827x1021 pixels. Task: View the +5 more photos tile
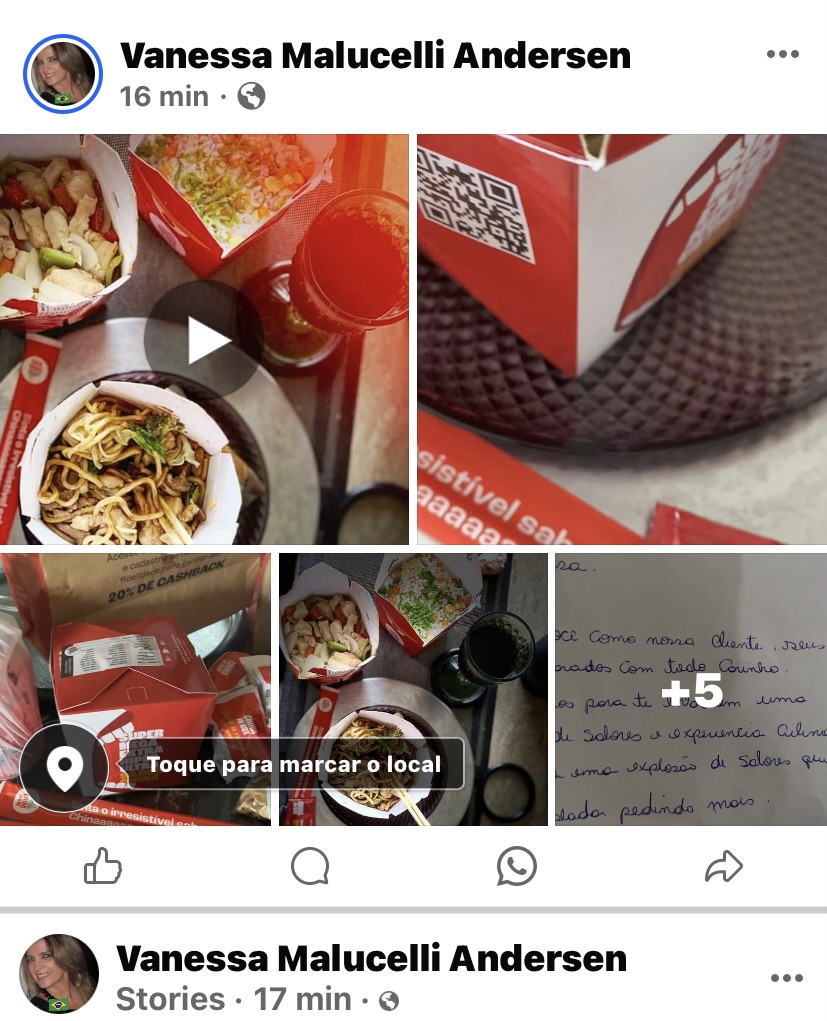pyautogui.click(x=691, y=689)
